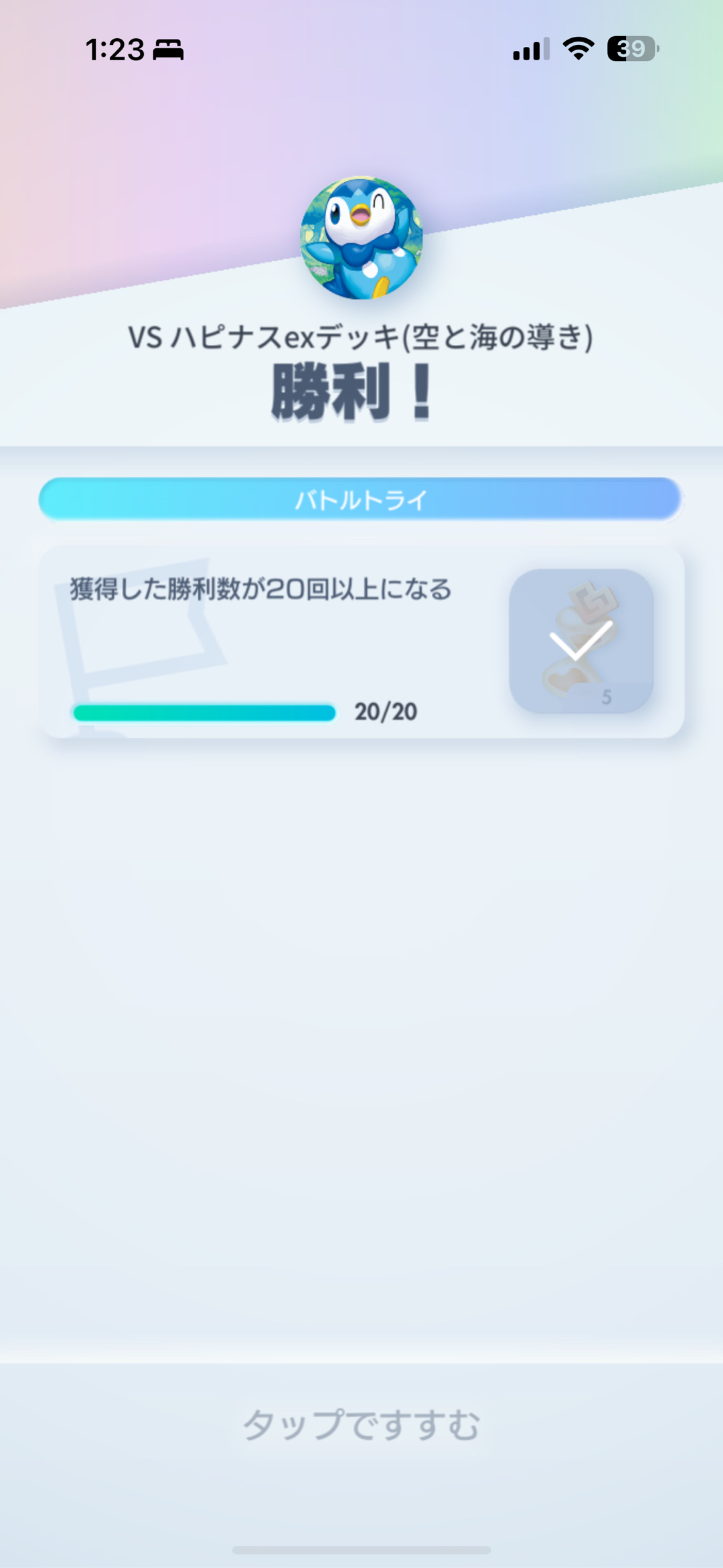Open the hourglass reward item icon

[581, 641]
